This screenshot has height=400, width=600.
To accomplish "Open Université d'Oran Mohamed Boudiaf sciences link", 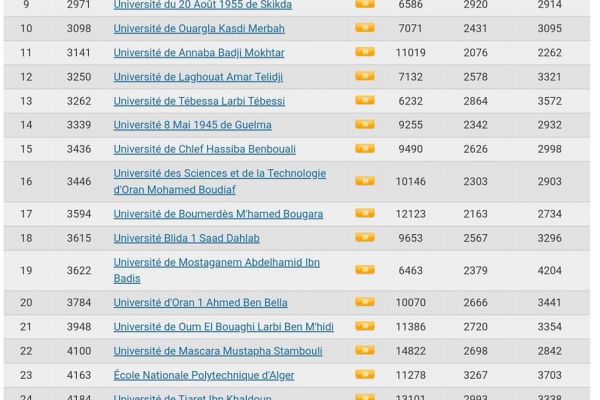I will 219,181.
